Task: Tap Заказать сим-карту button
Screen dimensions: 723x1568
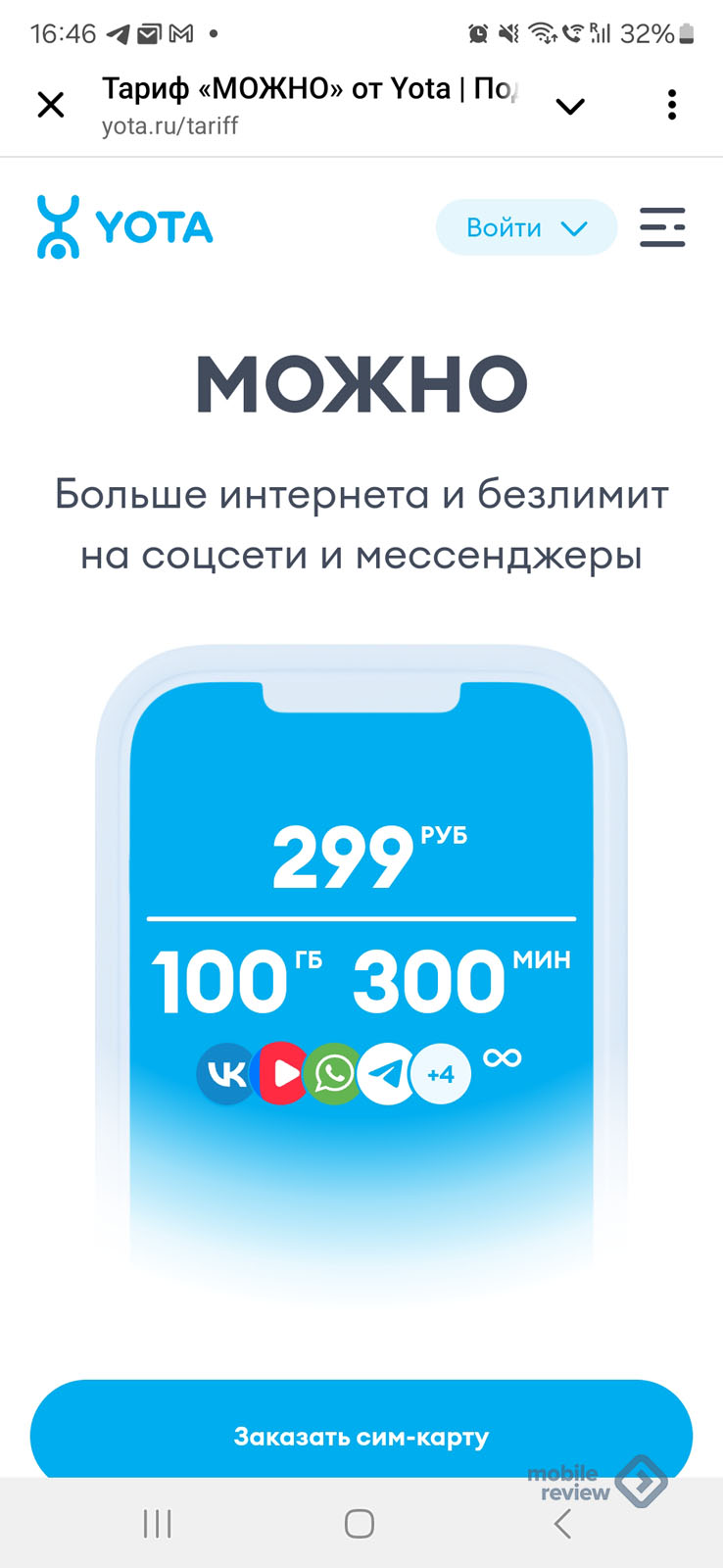Action: 361,1435
